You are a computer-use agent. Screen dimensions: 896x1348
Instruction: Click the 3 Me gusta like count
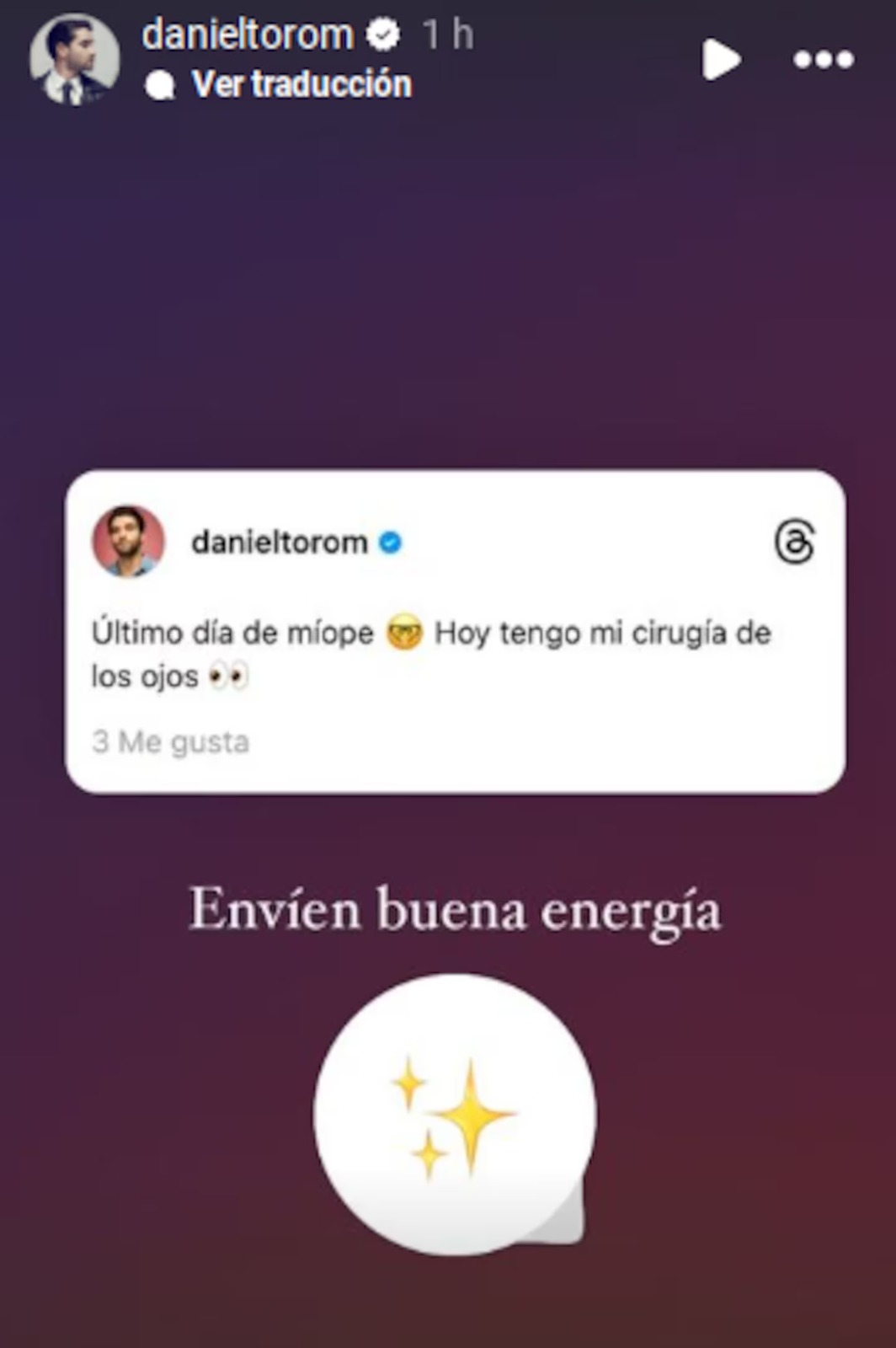[169, 742]
